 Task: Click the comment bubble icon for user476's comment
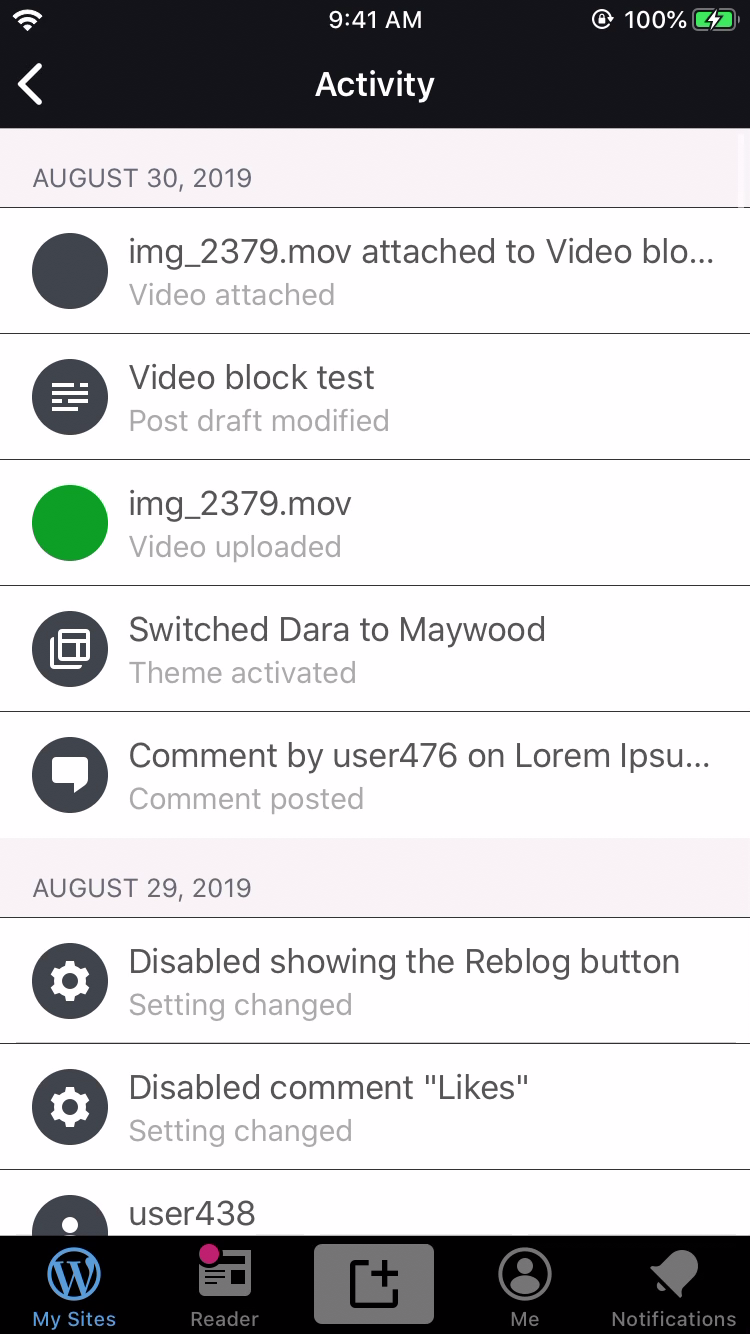pos(69,774)
